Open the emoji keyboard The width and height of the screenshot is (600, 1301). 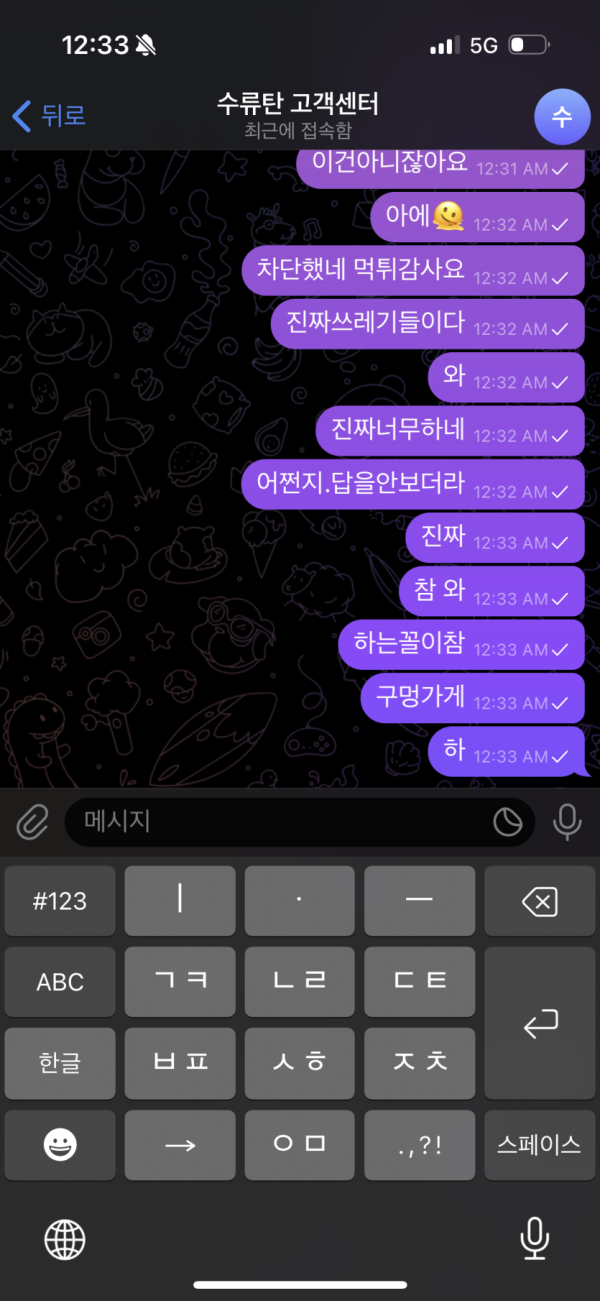(60, 1145)
